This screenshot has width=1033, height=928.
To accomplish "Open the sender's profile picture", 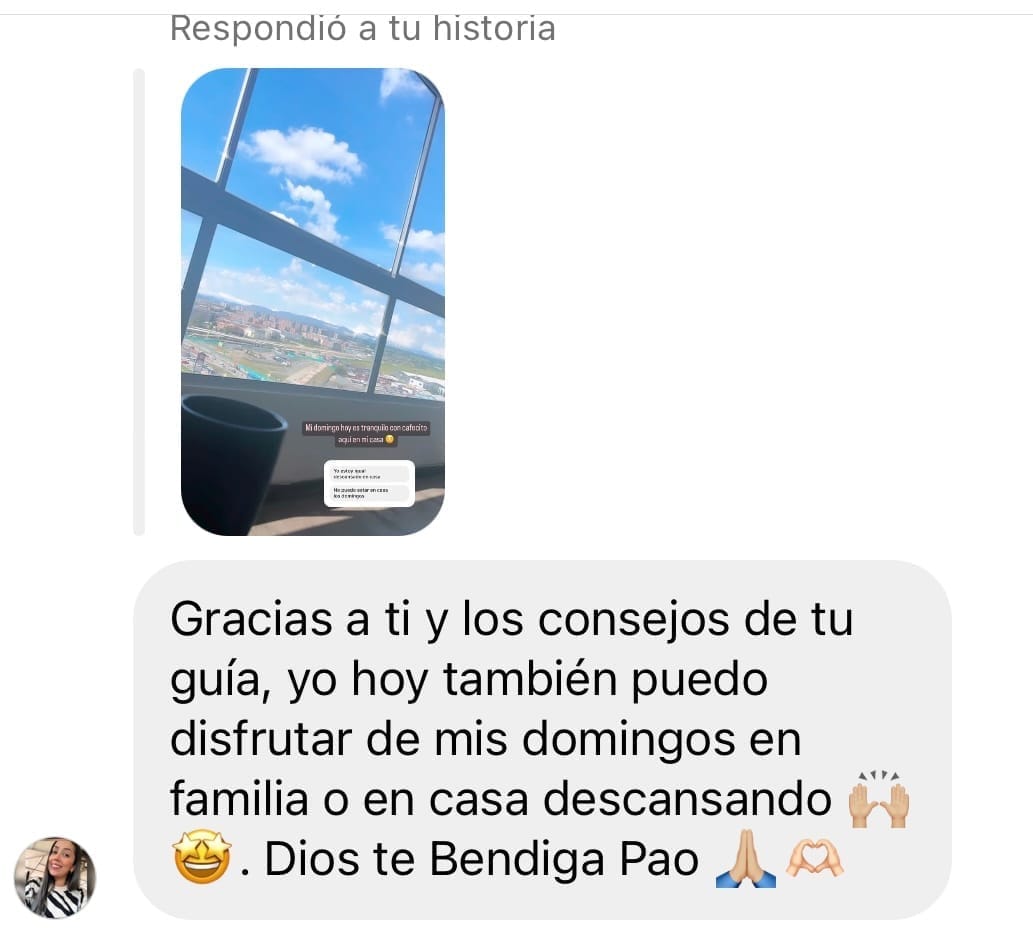I will point(55,877).
